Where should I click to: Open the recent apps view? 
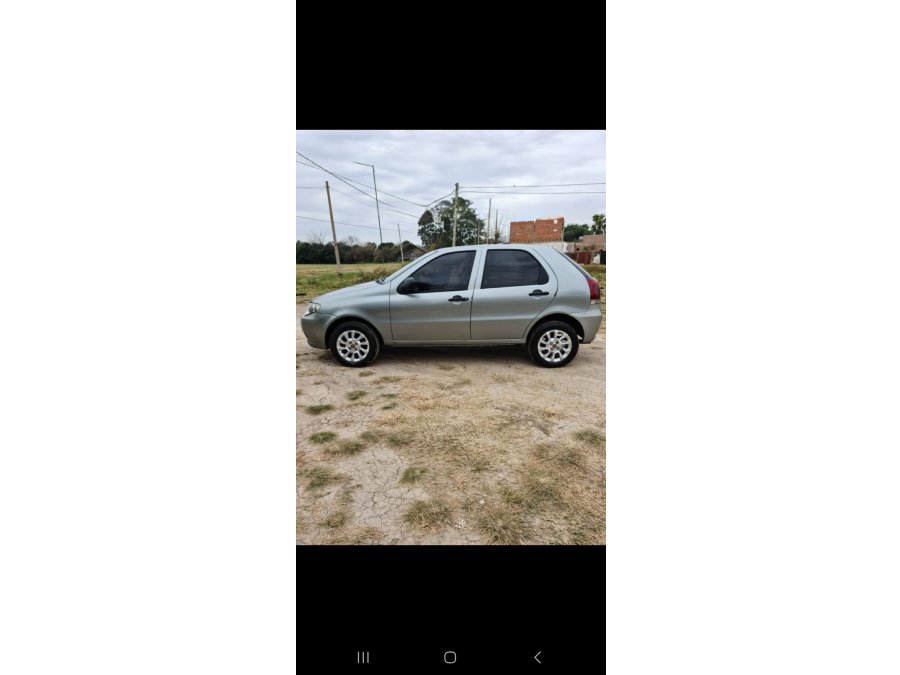(363, 657)
